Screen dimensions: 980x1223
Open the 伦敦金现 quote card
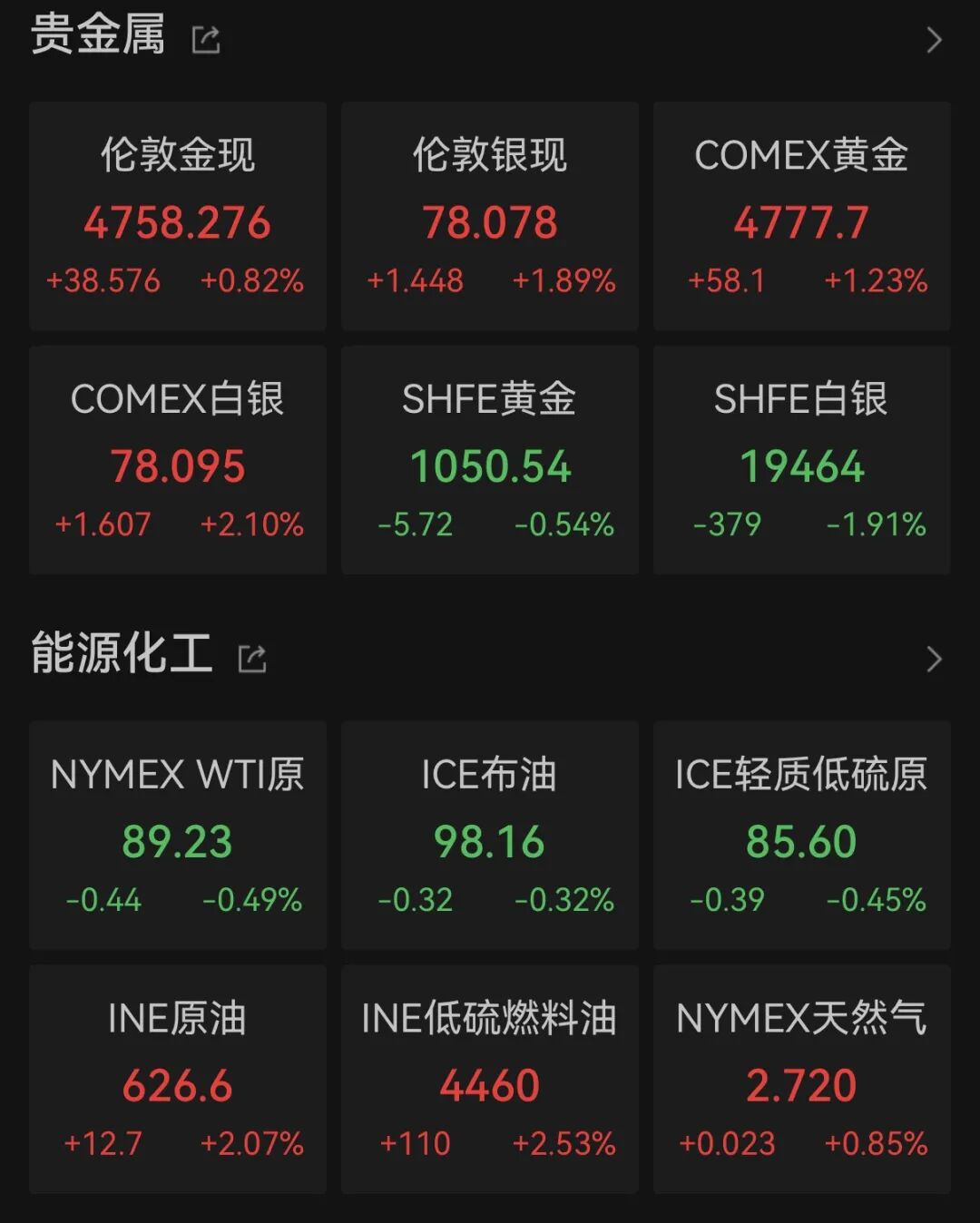click(x=178, y=216)
